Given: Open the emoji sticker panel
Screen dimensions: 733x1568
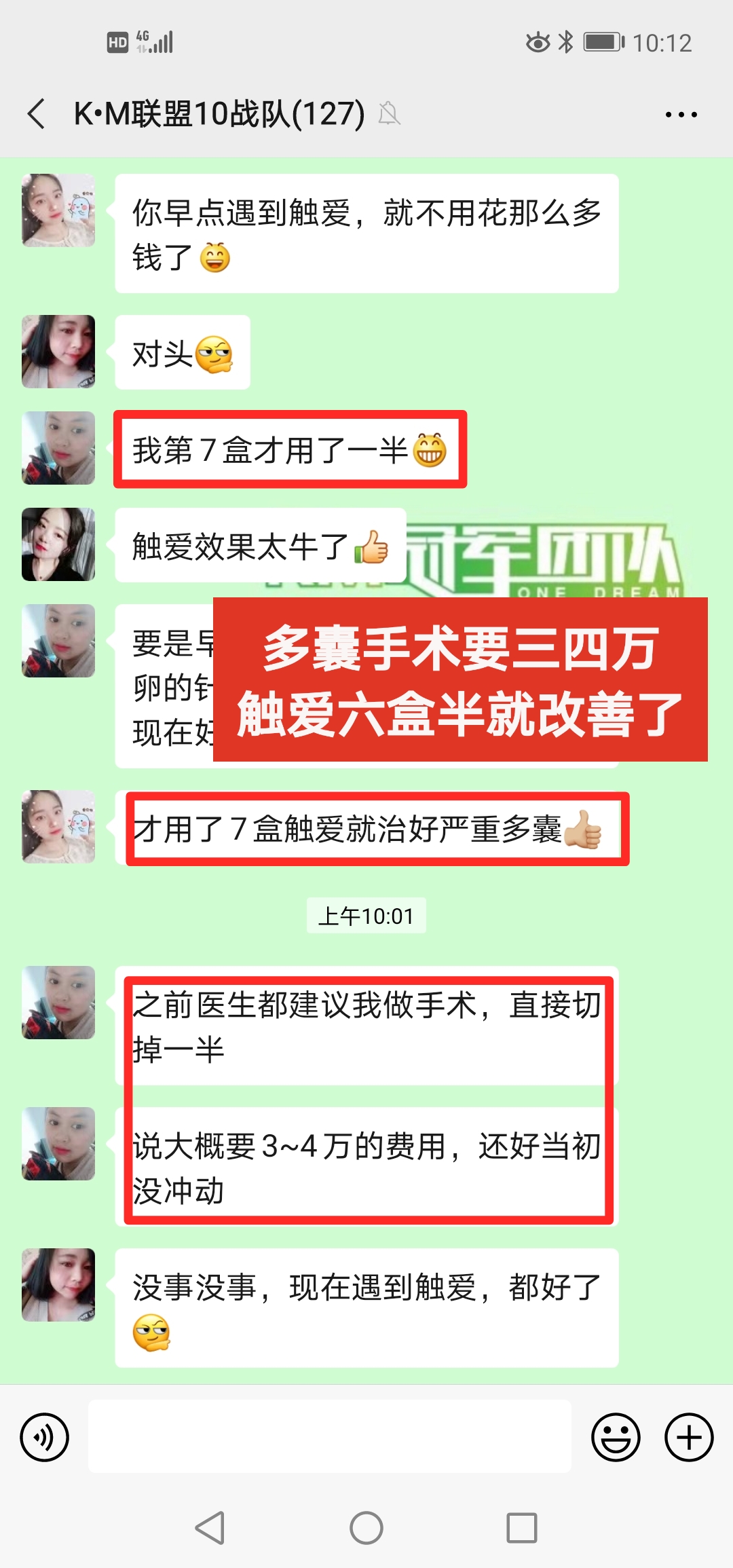Looking at the screenshot, I should 616,1437.
